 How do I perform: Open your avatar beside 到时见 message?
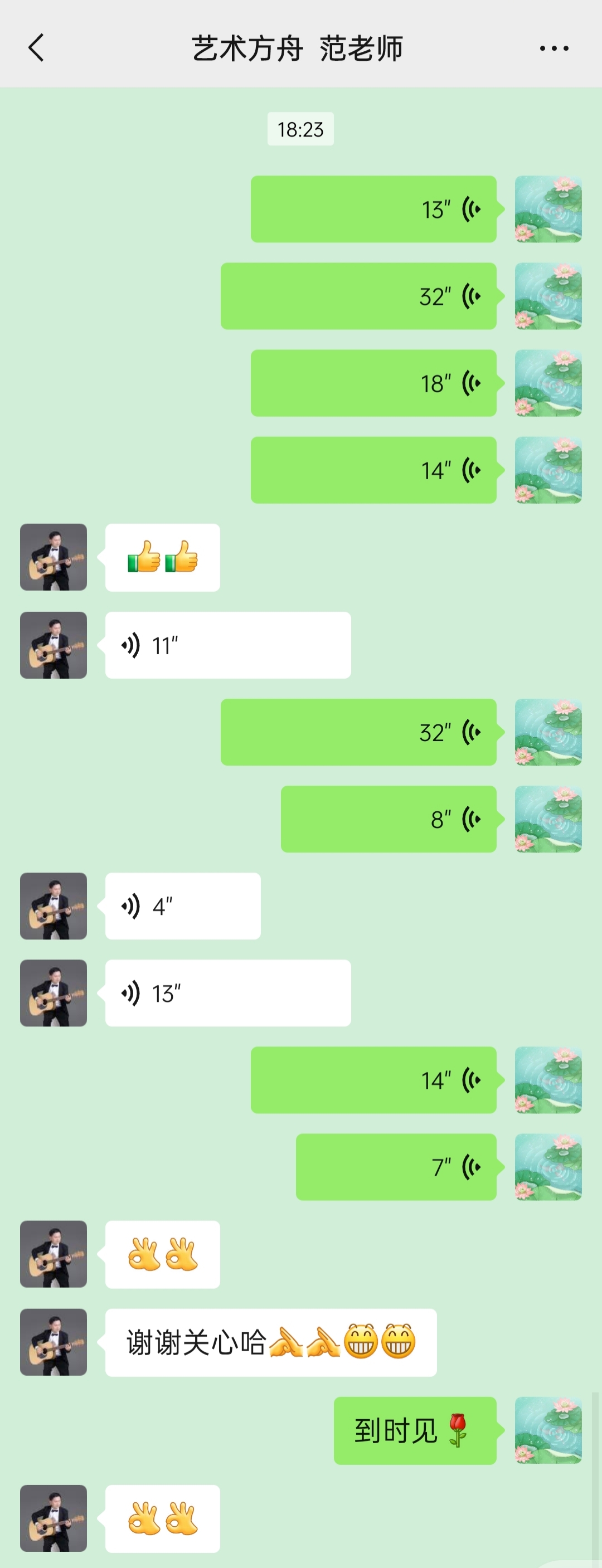pos(548,1430)
